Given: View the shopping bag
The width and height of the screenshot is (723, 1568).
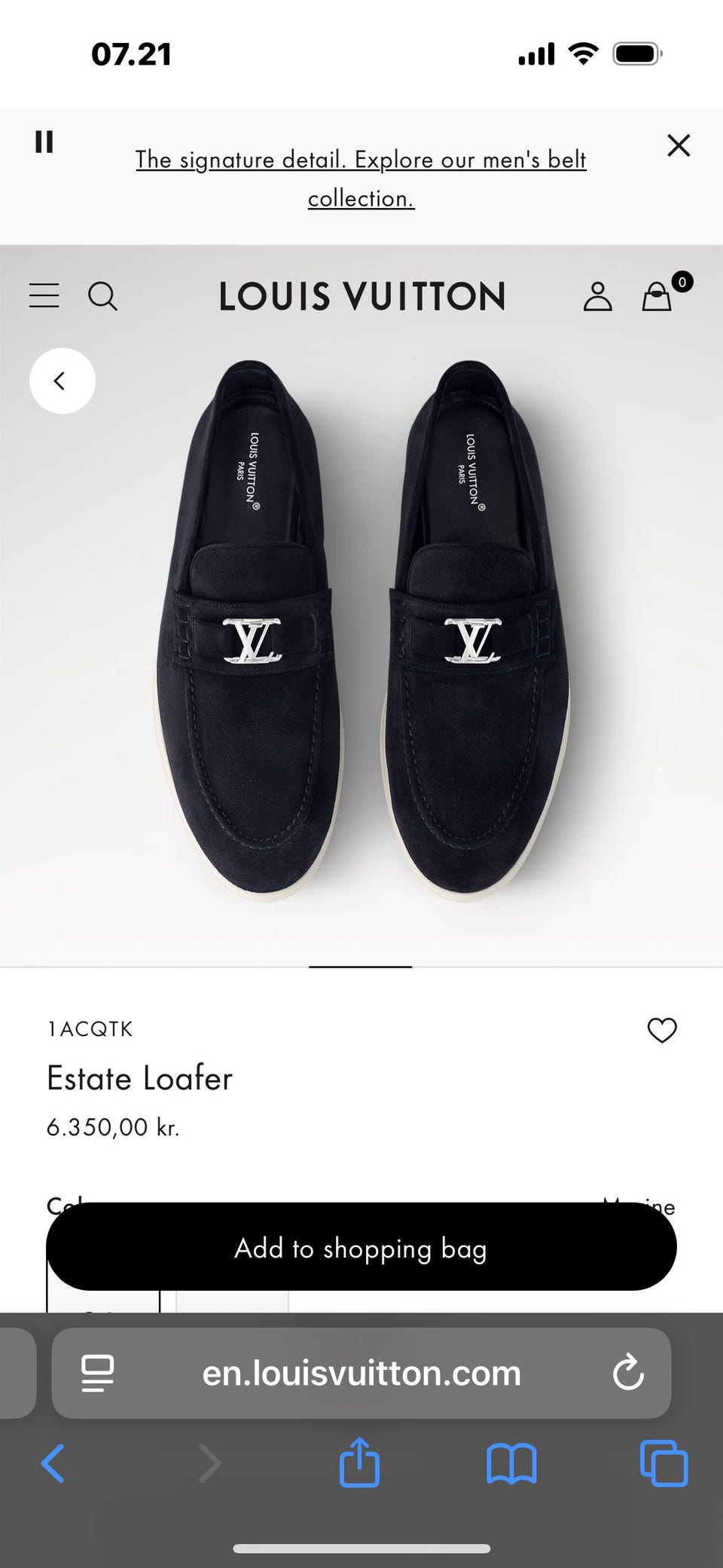Looking at the screenshot, I should [657, 296].
